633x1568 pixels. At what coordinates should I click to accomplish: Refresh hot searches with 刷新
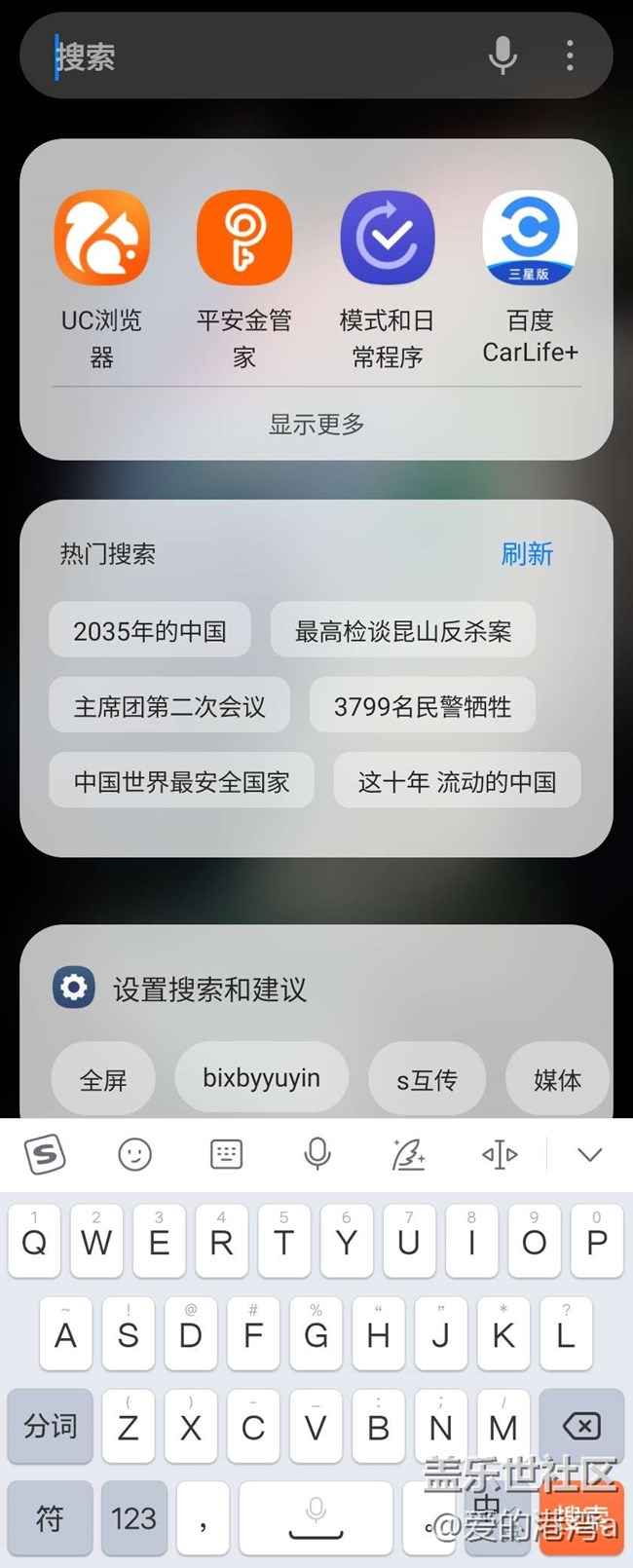click(527, 554)
